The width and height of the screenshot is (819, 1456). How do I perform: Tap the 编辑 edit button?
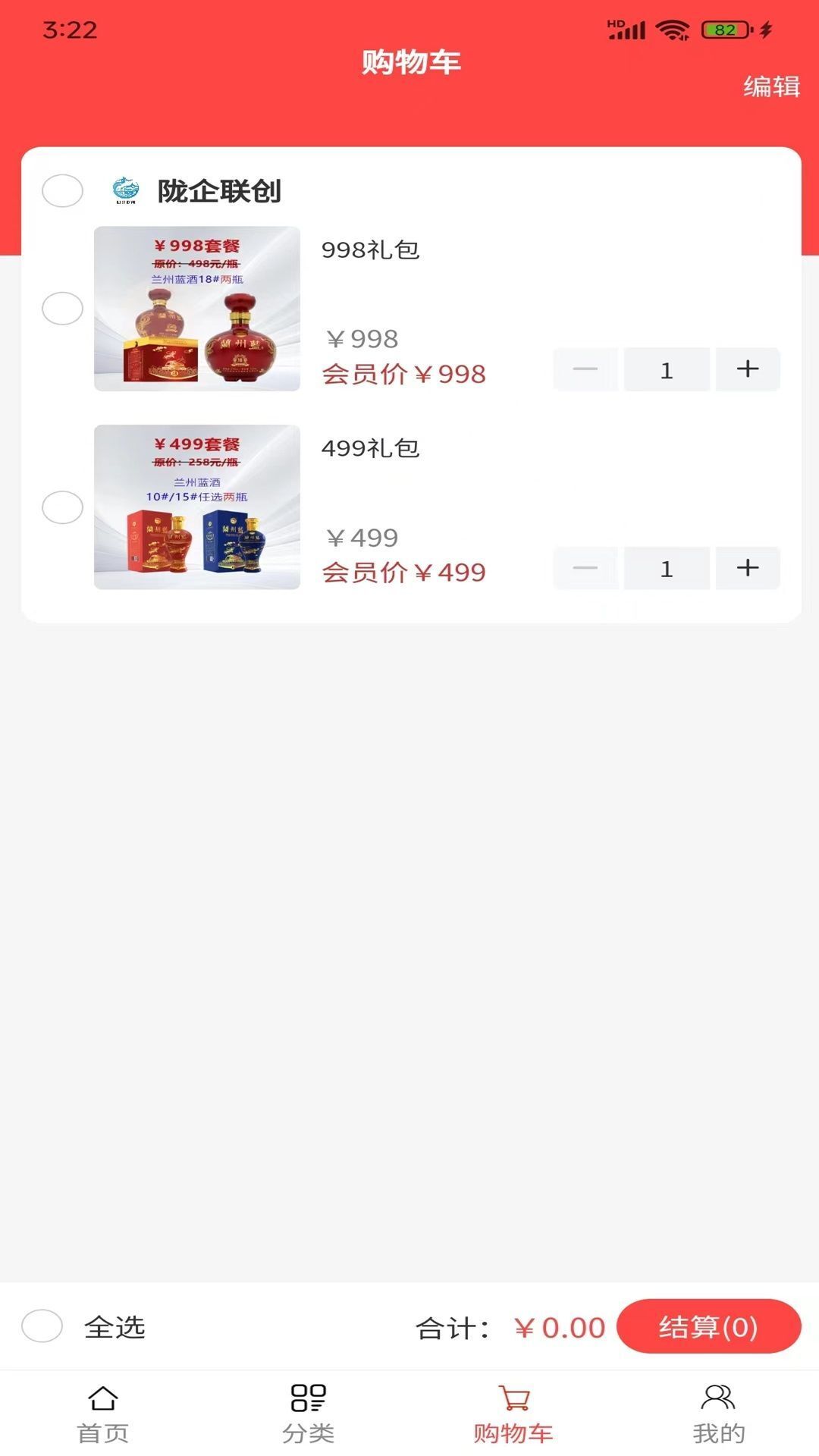pyautogui.click(x=770, y=89)
